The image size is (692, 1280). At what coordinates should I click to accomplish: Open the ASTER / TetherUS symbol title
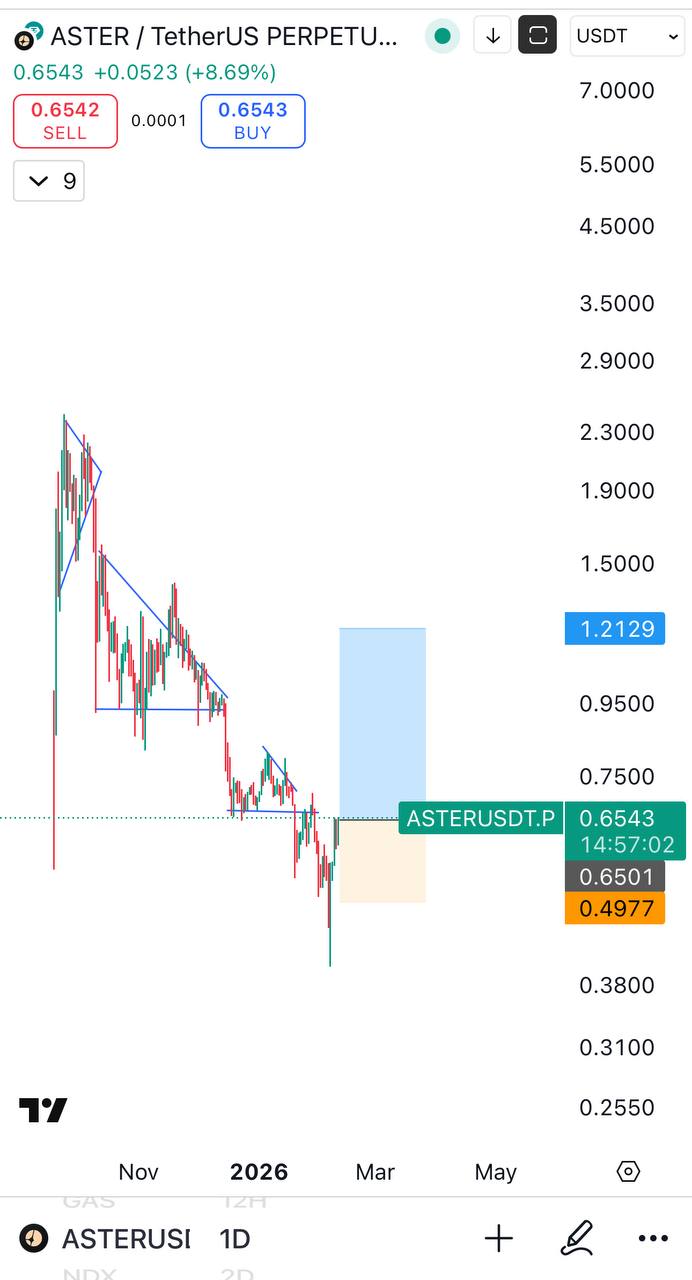[x=224, y=37]
